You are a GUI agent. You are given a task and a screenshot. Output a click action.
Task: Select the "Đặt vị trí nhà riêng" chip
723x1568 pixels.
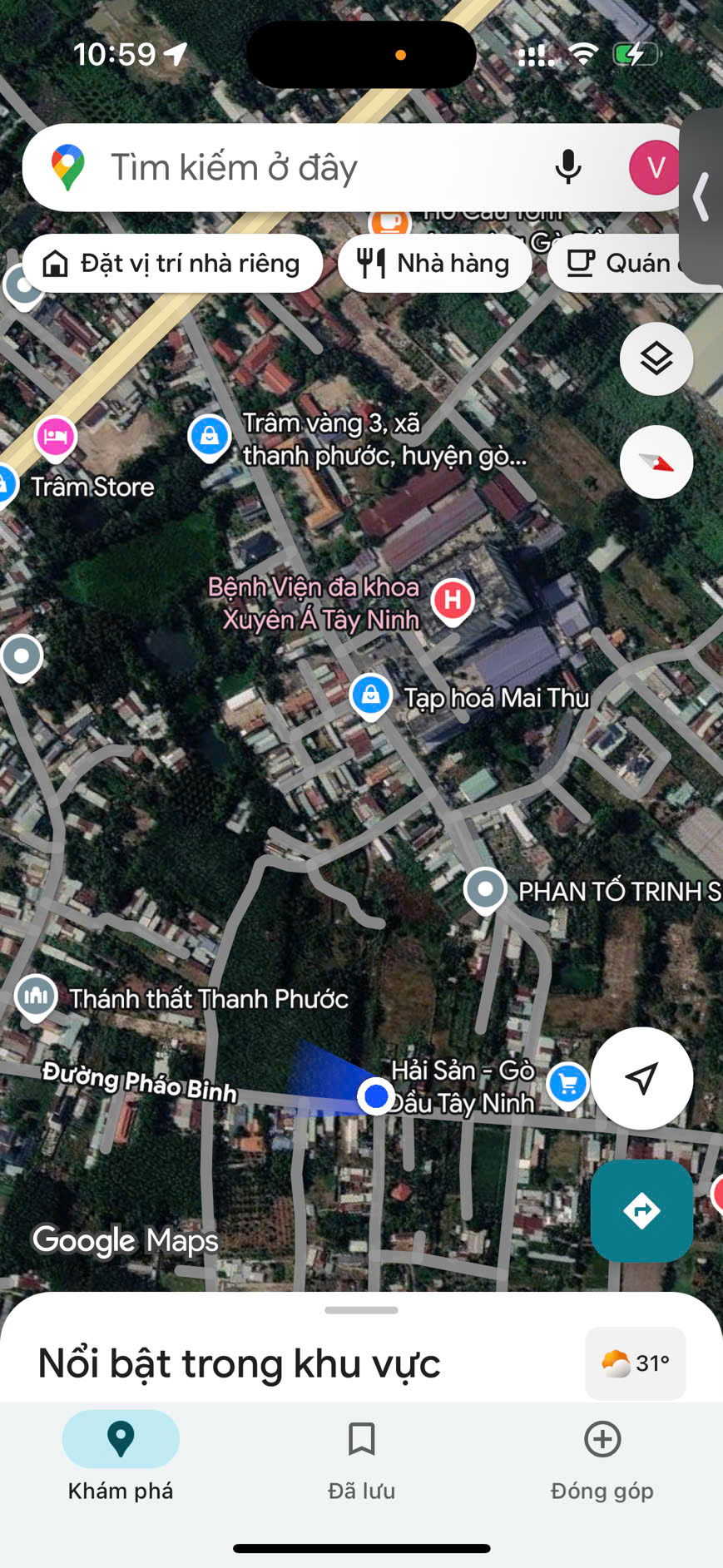[173, 264]
